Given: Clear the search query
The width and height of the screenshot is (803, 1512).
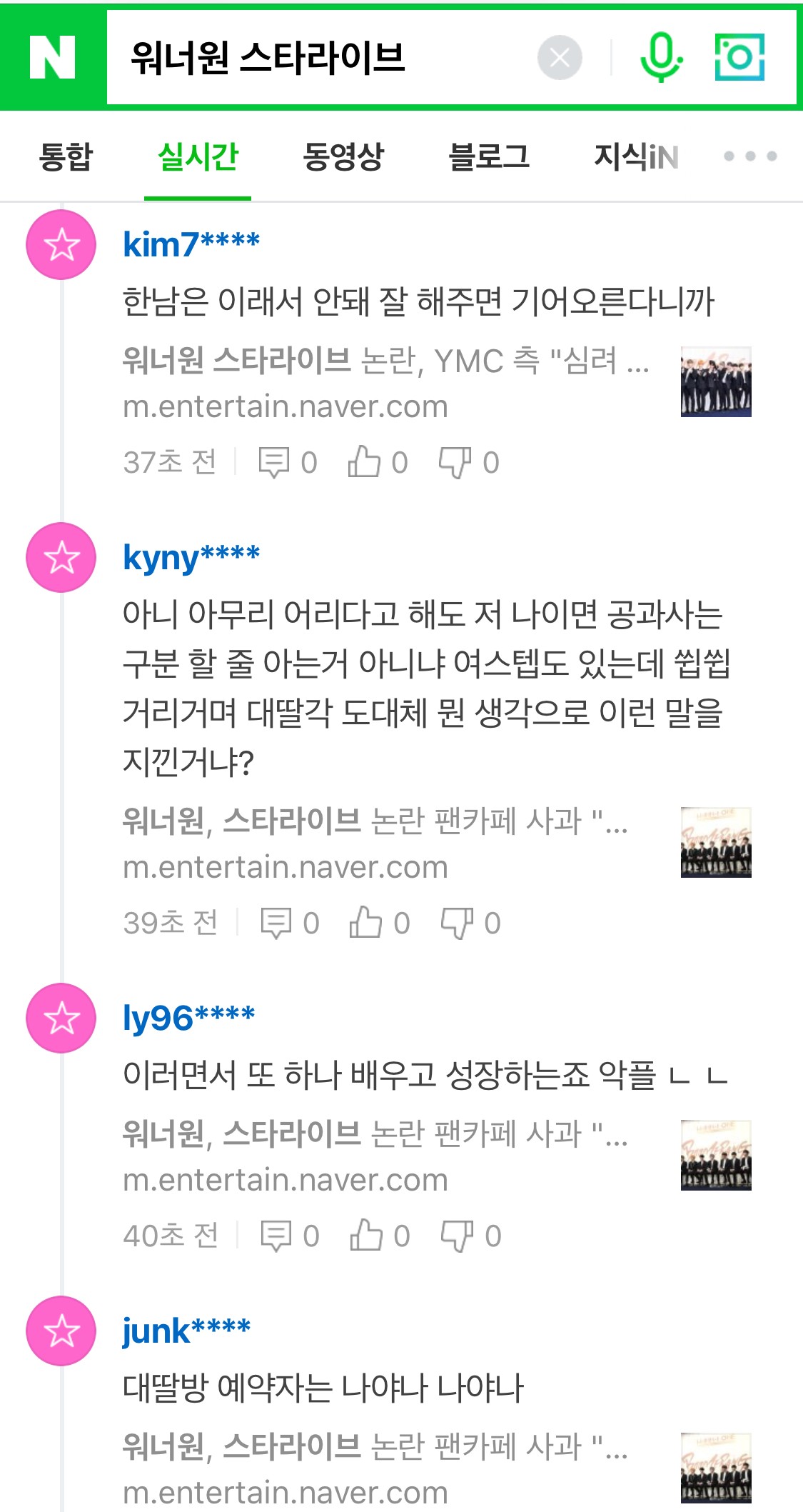Looking at the screenshot, I should pyautogui.click(x=560, y=57).
